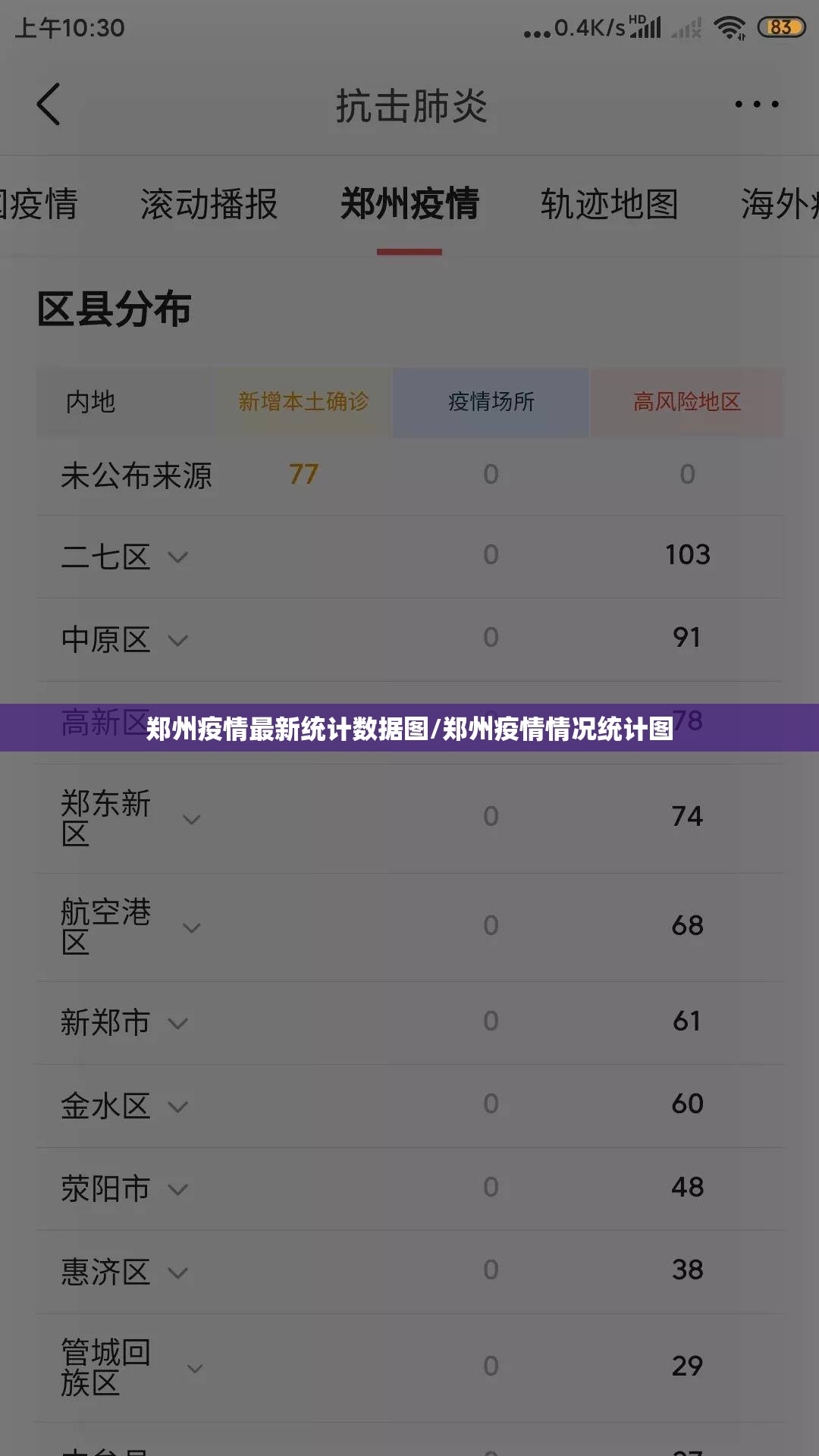
Task: Expand the 二七区 row details
Action: 179,557
